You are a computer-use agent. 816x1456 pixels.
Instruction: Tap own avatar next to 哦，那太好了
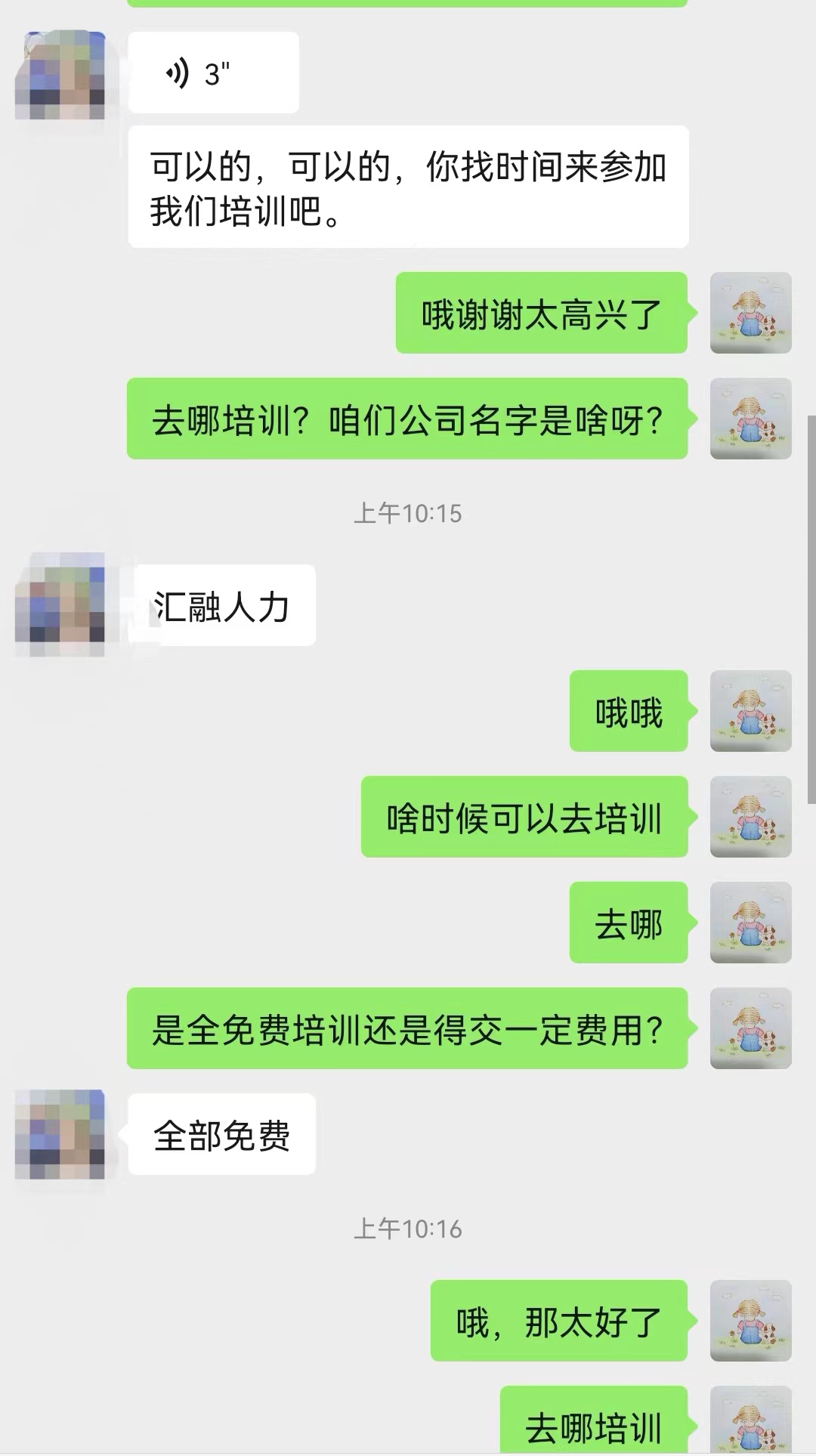point(750,1321)
